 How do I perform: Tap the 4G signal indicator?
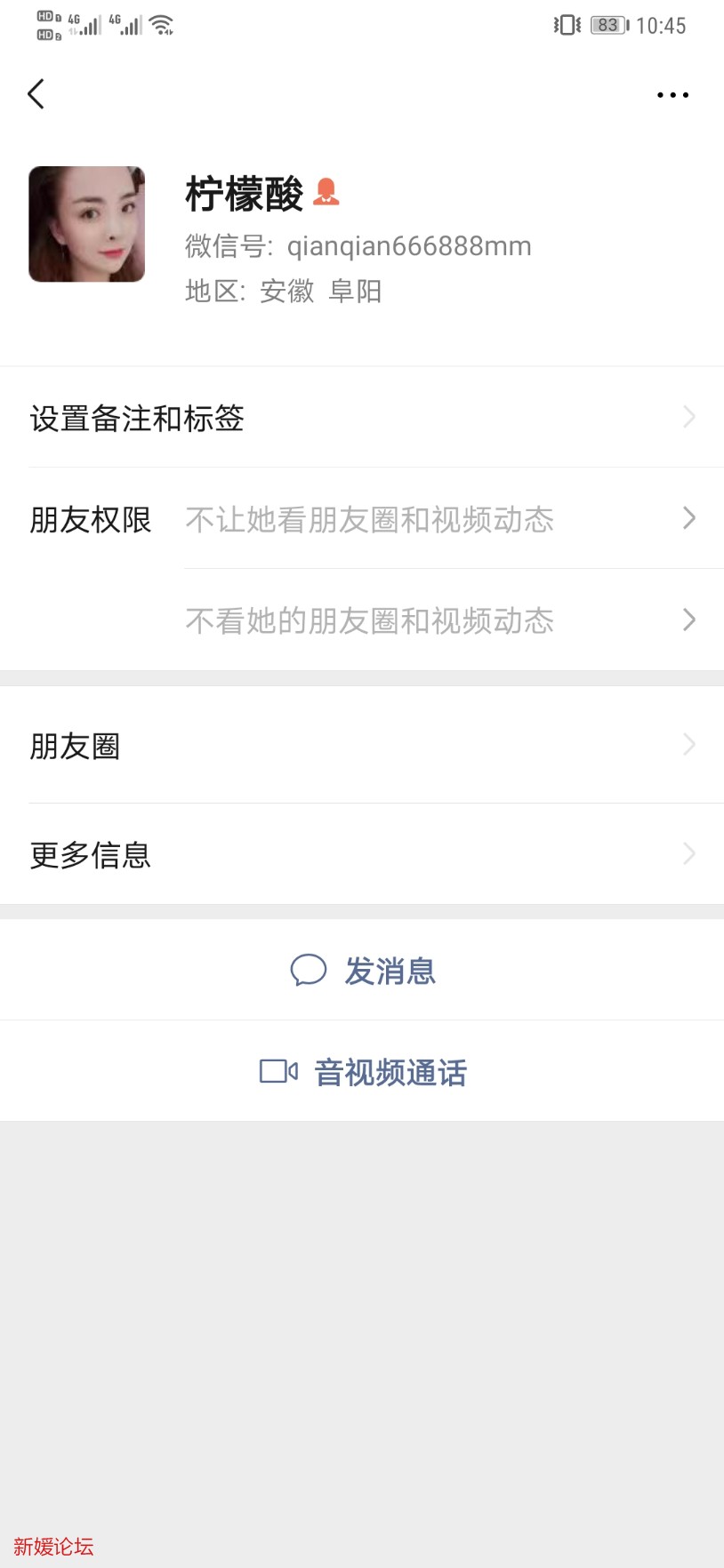point(84,25)
